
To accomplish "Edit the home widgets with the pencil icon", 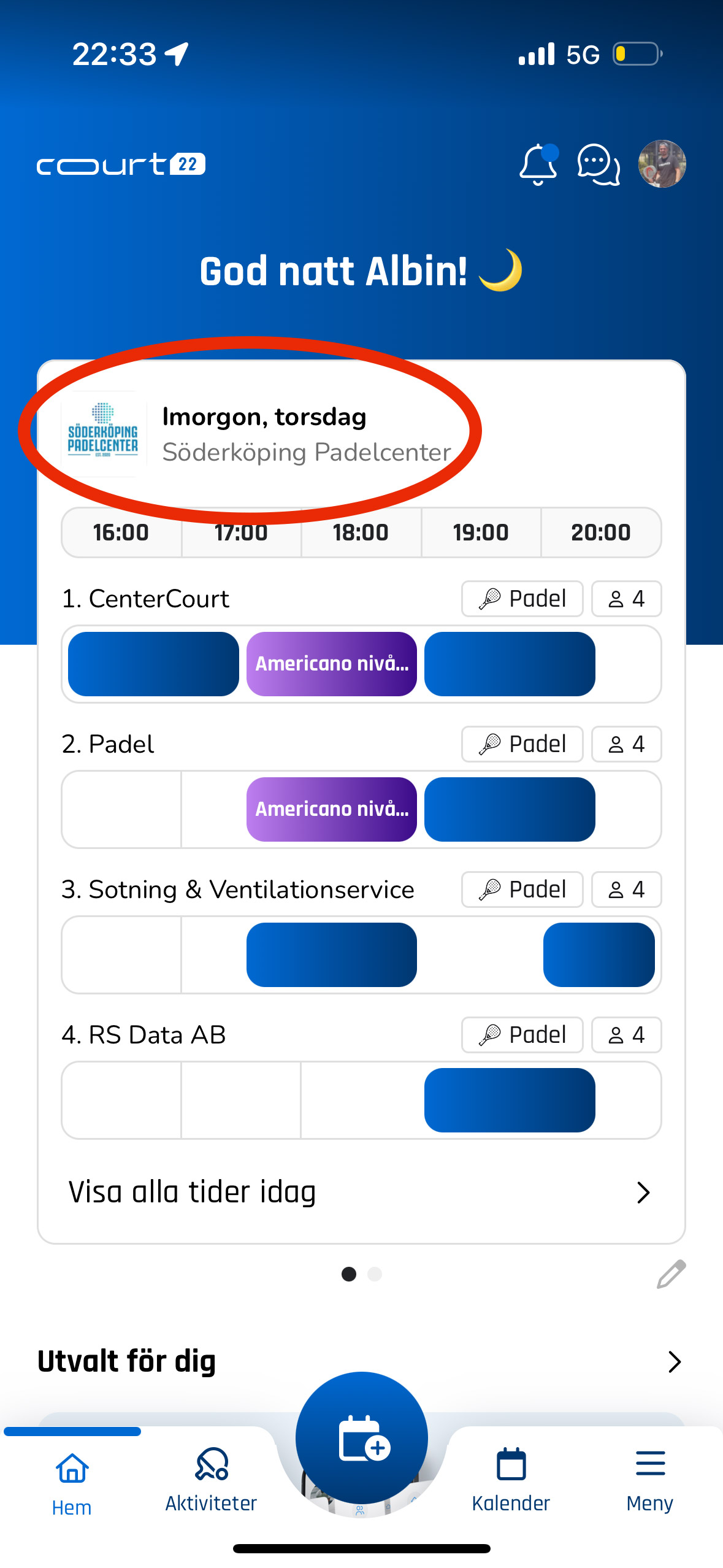I will pyautogui.click(x=671, y=1274).
